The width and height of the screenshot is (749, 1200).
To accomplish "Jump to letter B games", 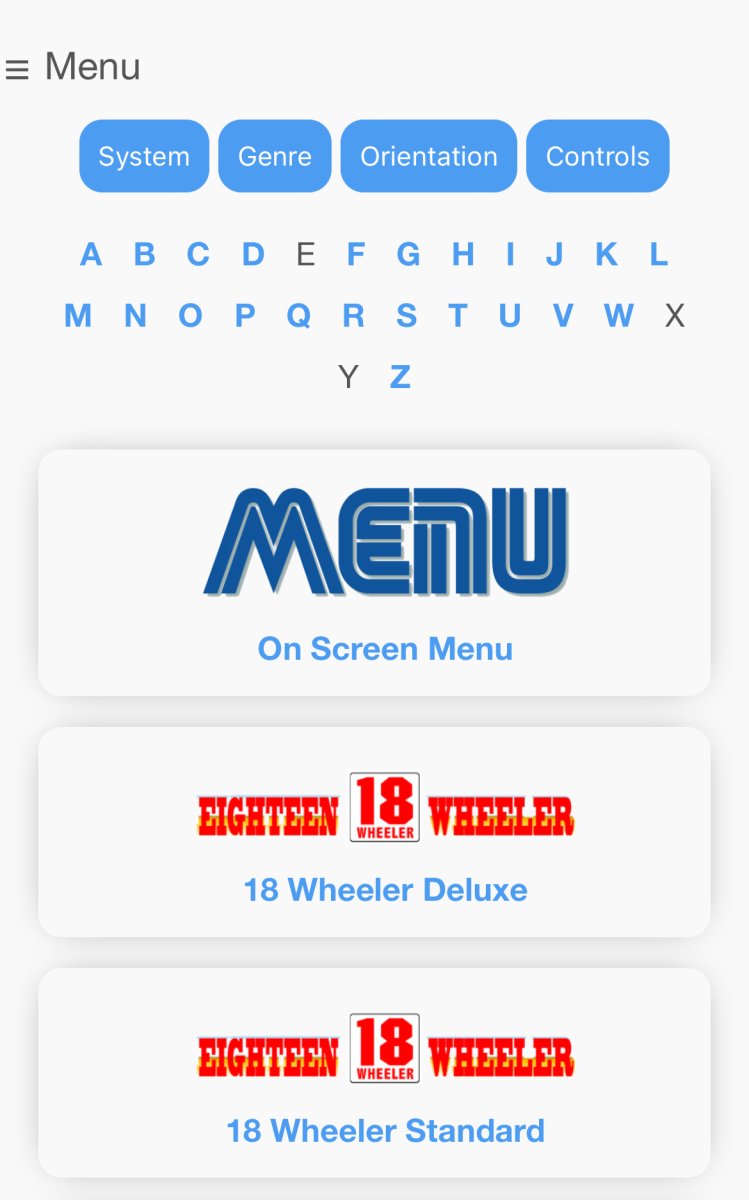I will pos(144,255).
